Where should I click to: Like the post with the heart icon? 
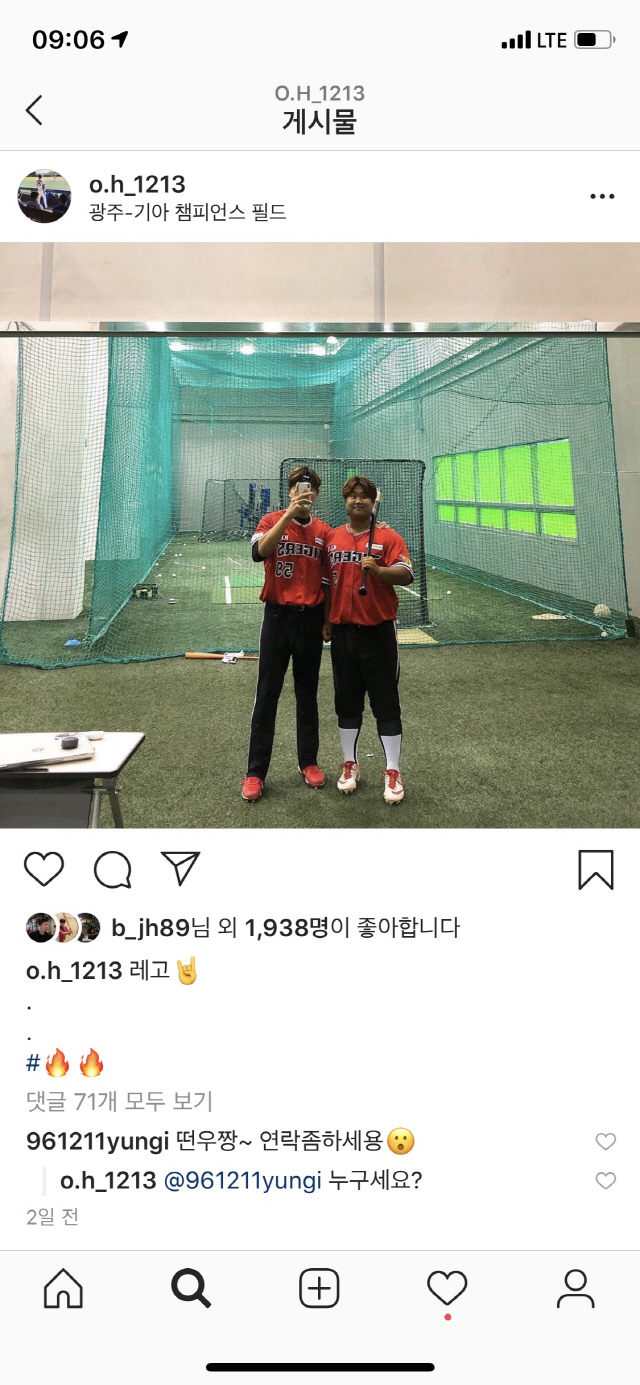pos(44,869)
